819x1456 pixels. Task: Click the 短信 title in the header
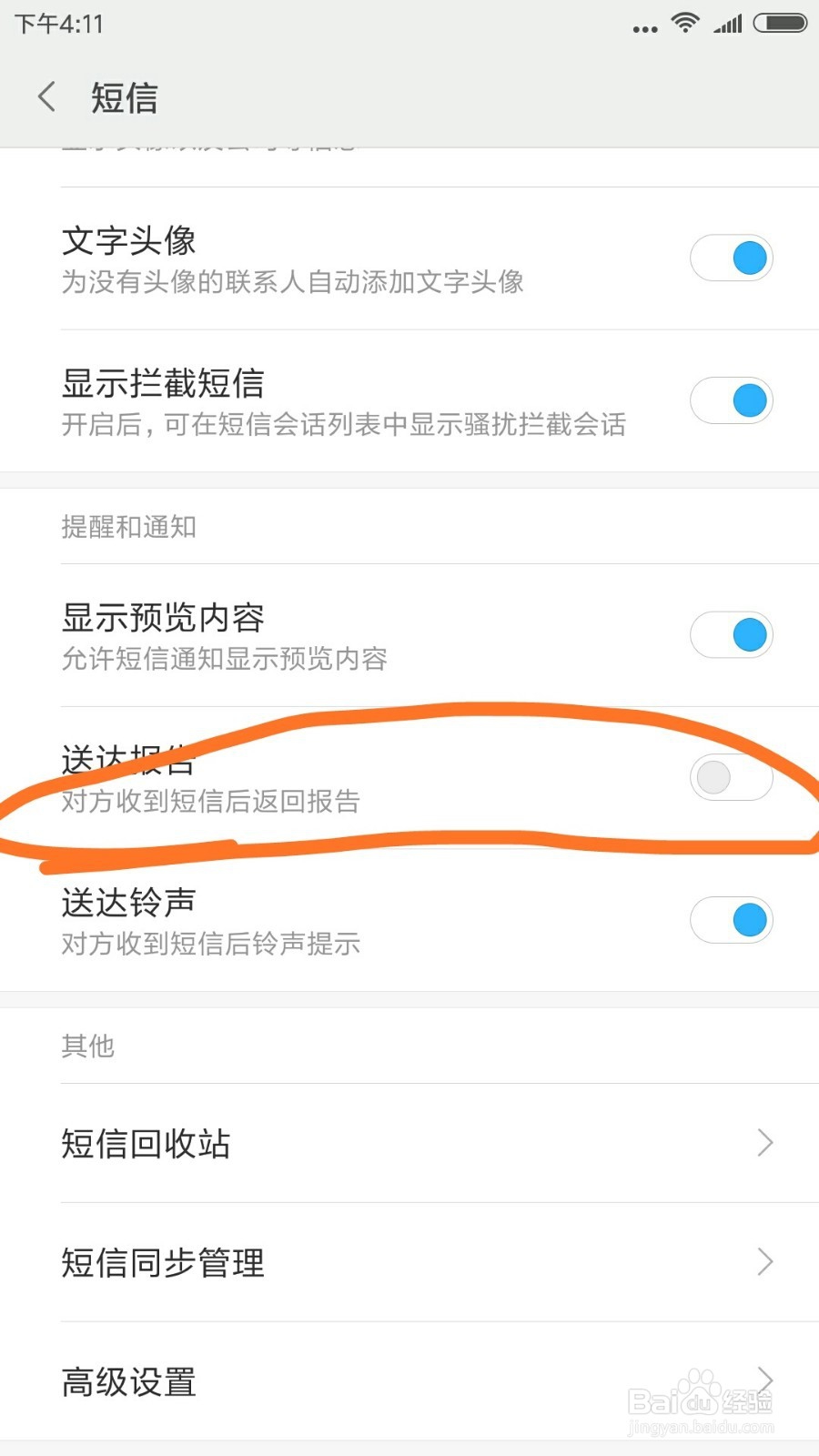tap(124, 96)
